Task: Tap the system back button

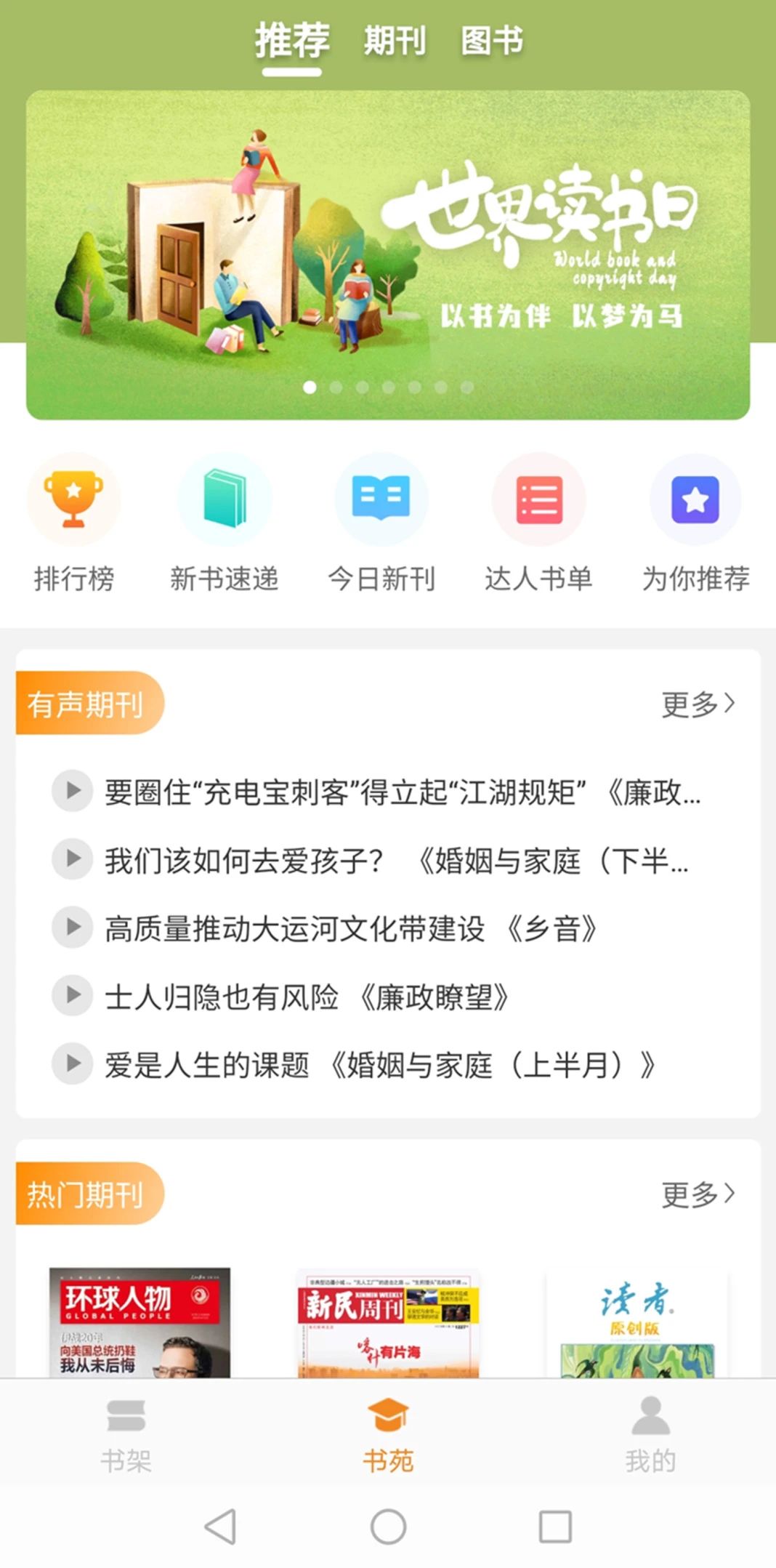Action: [220, 1526]
